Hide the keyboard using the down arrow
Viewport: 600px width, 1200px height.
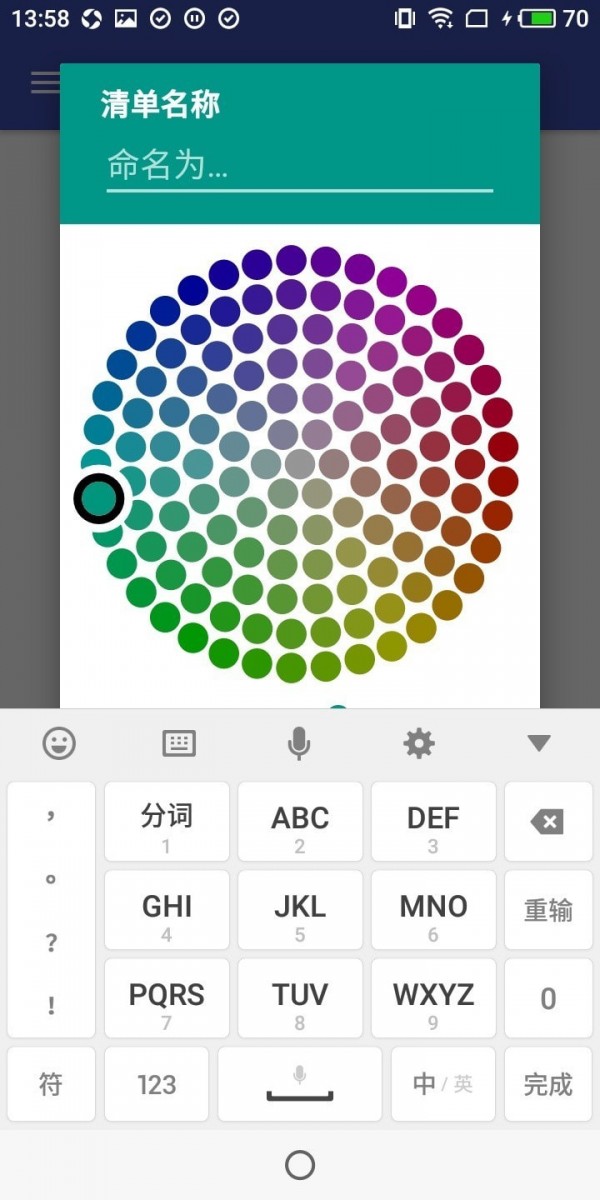coord(539,743)
